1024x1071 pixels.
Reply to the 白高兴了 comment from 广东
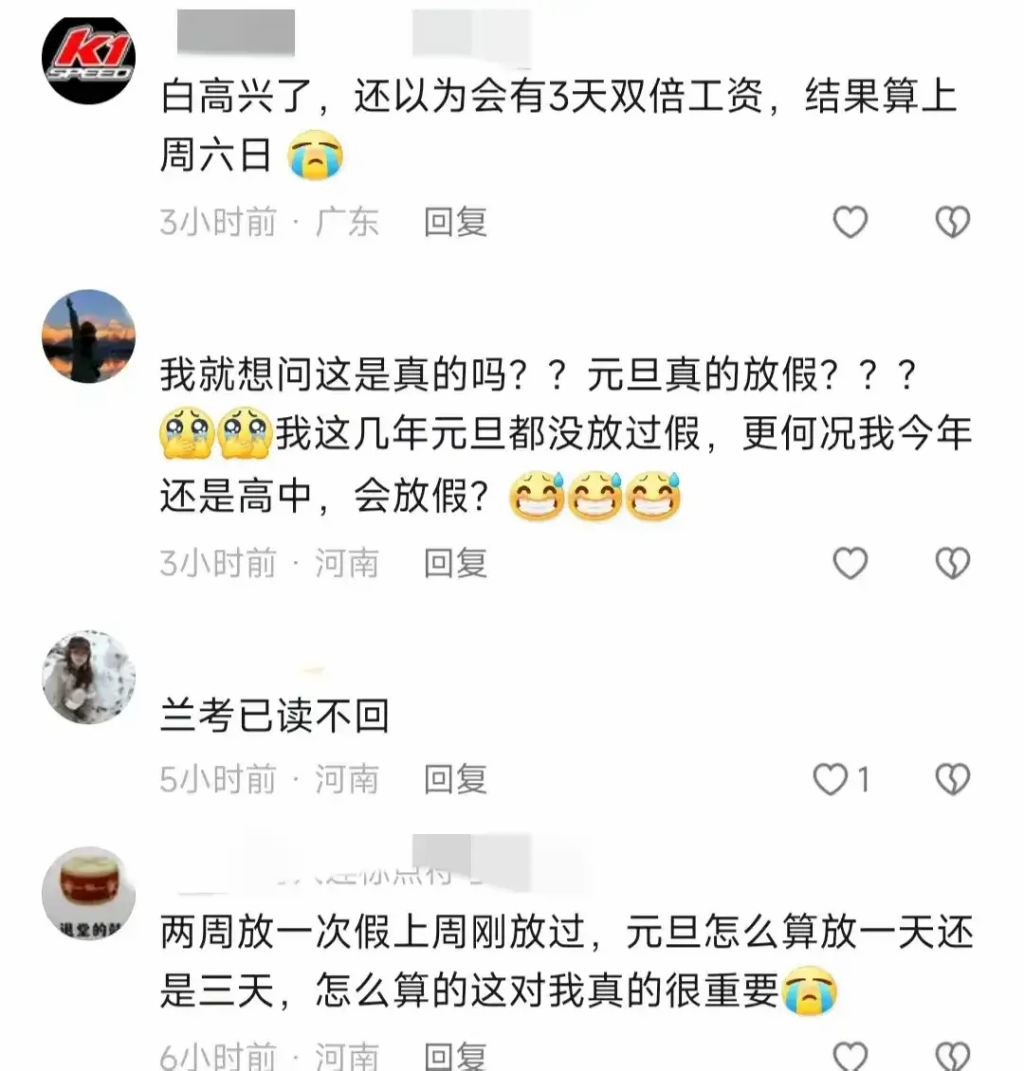[x=455, y=222]
